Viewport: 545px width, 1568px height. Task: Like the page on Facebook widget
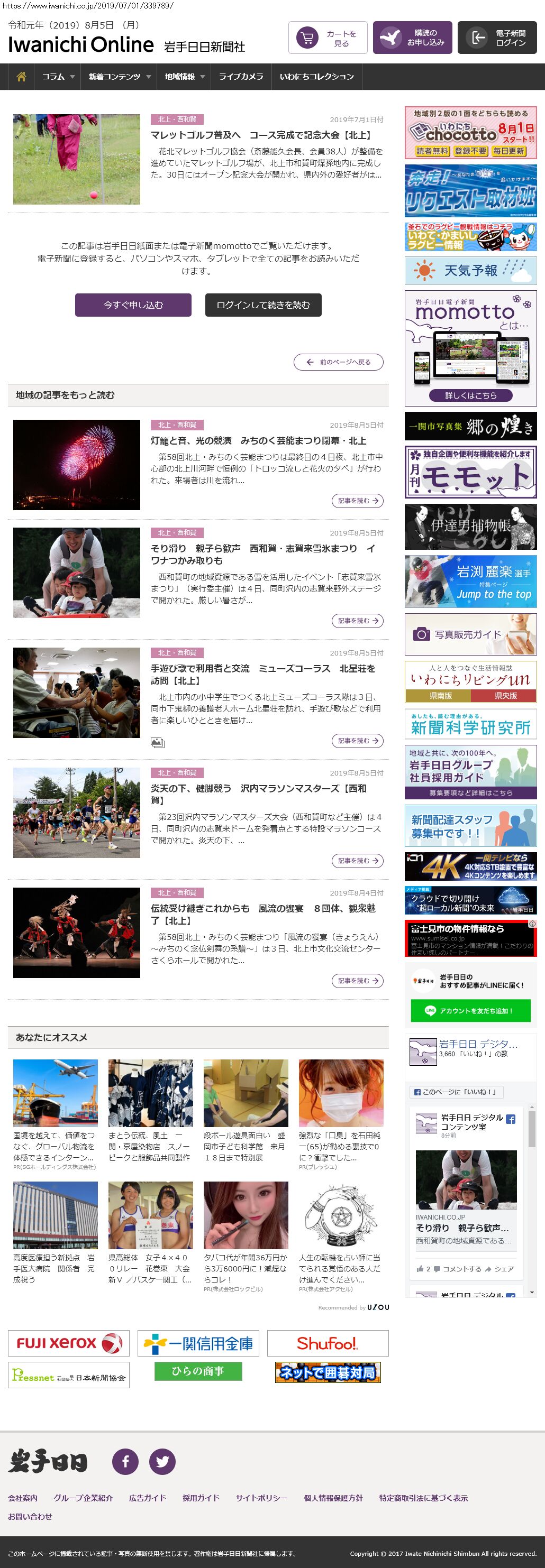coord(455,1091)
